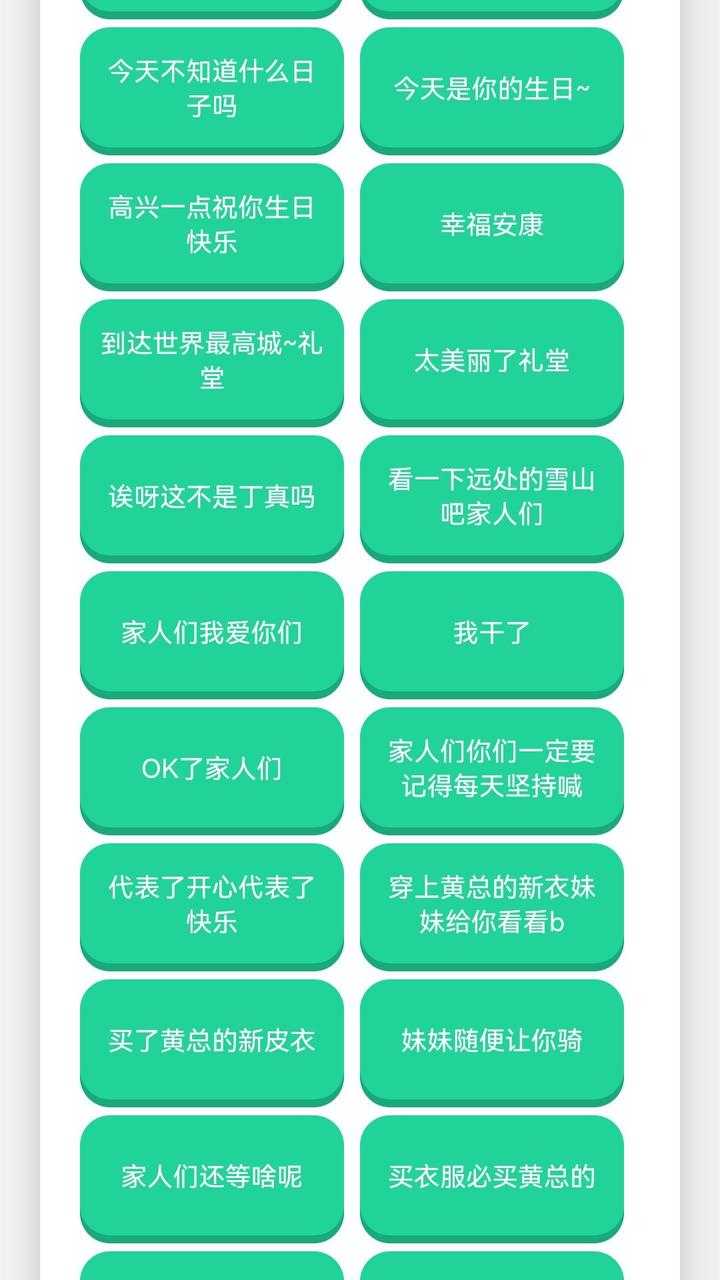Play the 家人们我爱你们 phrase

tap(212, 632)
